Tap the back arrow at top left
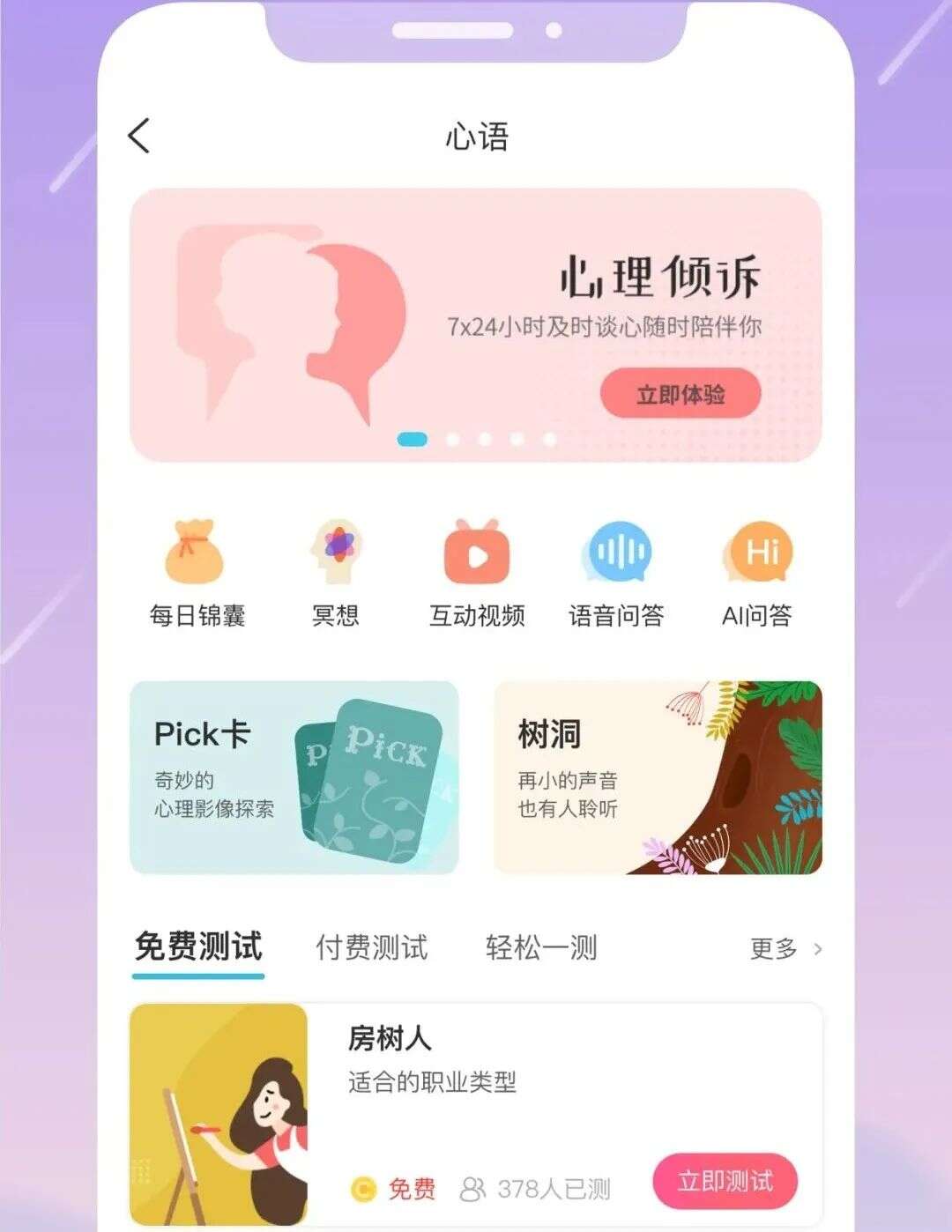The height and width of the screenshot is (1232, 952). click(138, 137)
